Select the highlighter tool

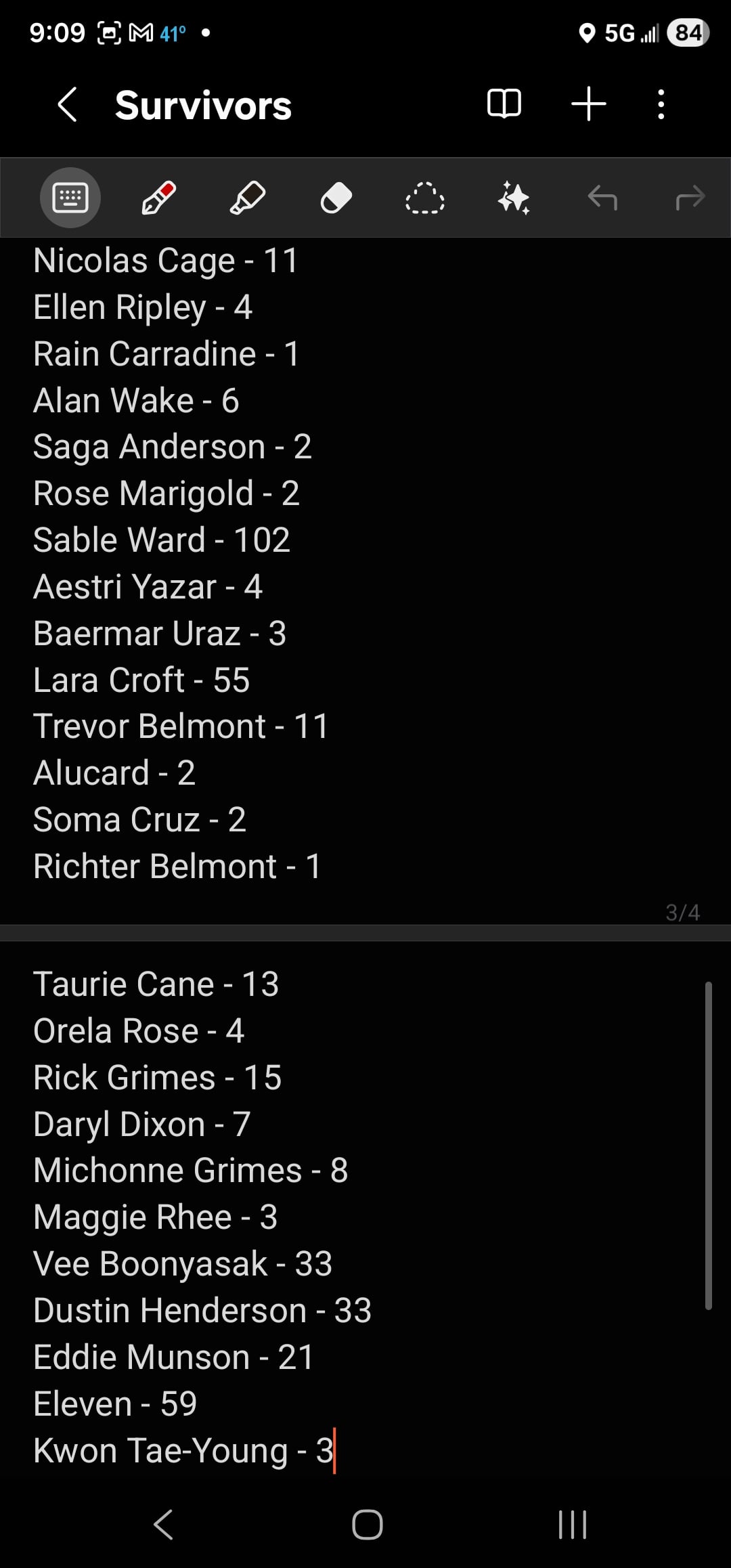tap(248, 198)
